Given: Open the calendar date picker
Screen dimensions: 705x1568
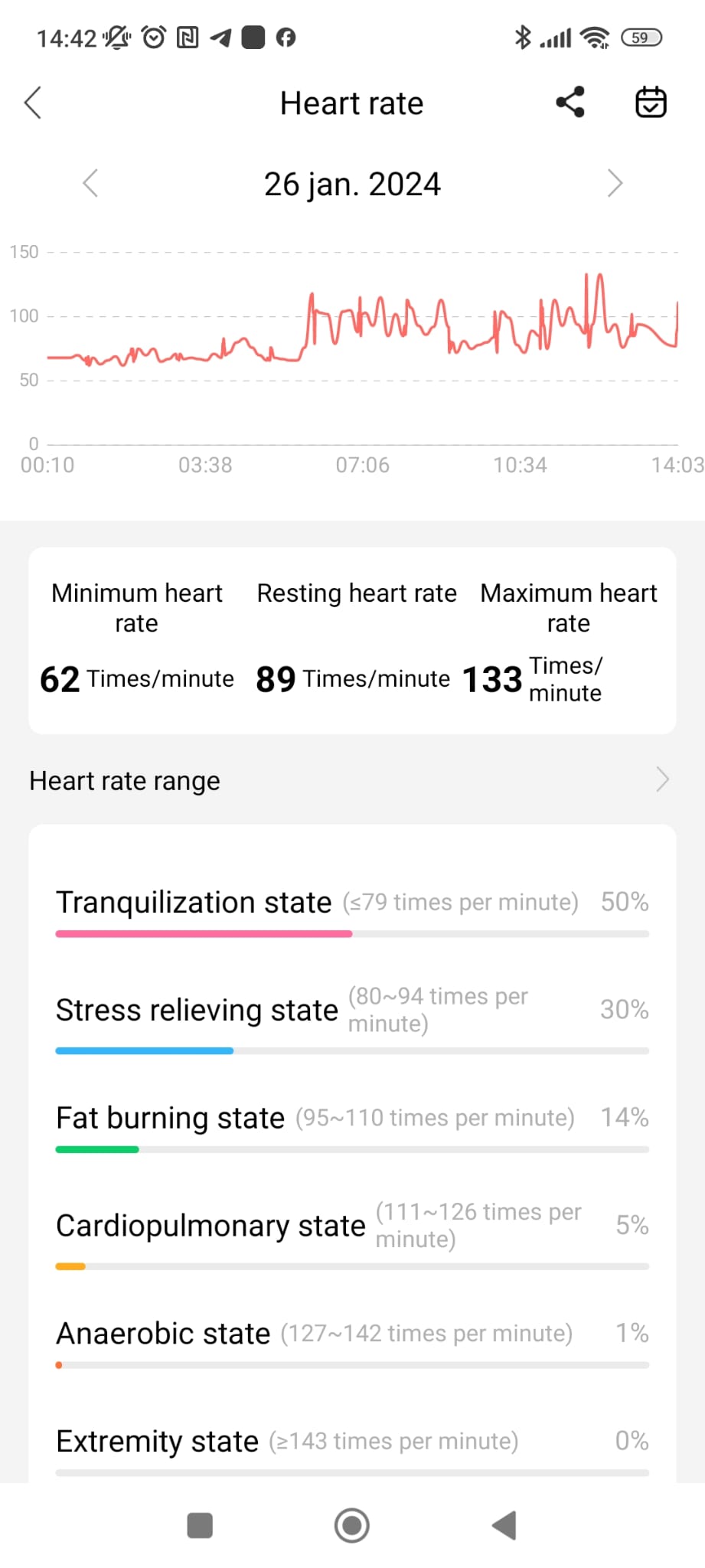Looking at the screenshot, I should click(x=651, y=102).
